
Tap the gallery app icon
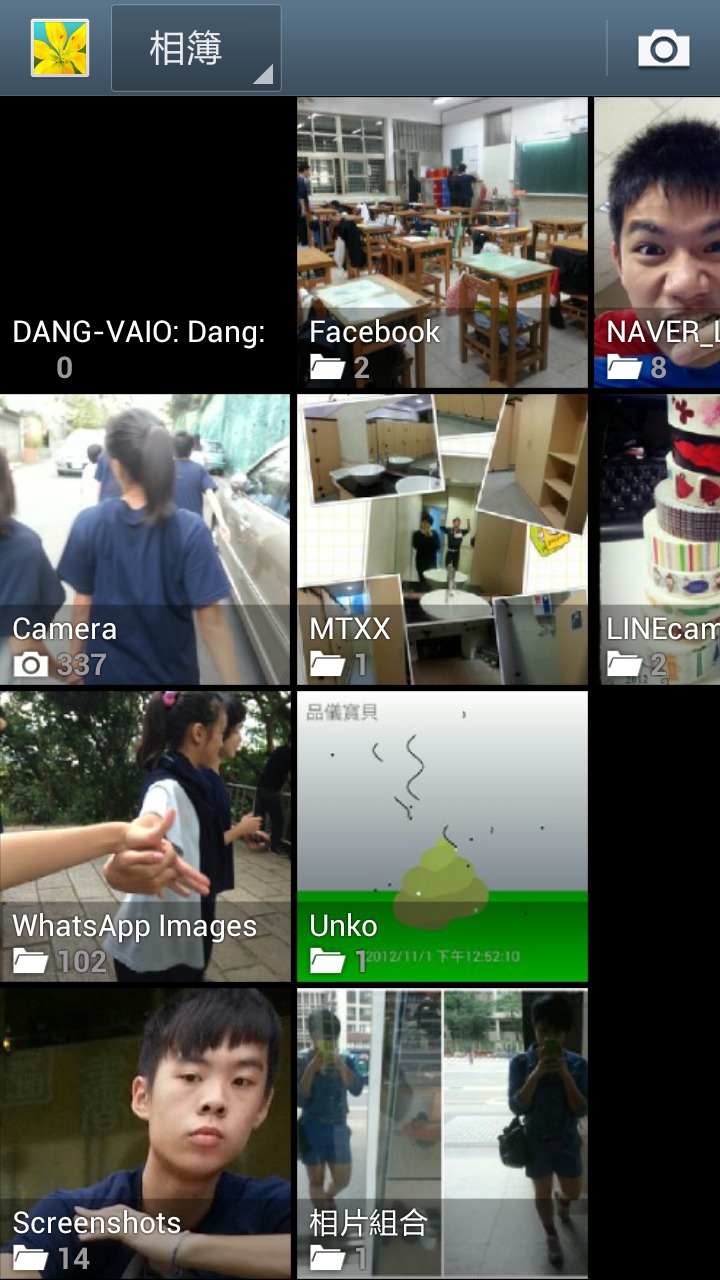[x=60, y=48]
